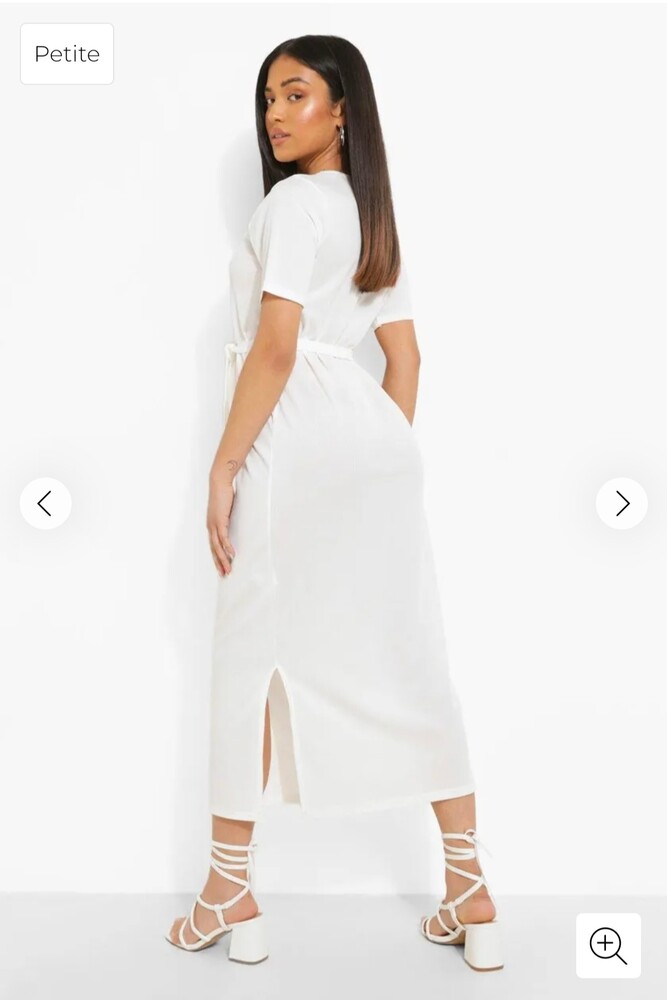Open the magnifier zoom on image
667x1000 pixels.
(x=608, y=944)
